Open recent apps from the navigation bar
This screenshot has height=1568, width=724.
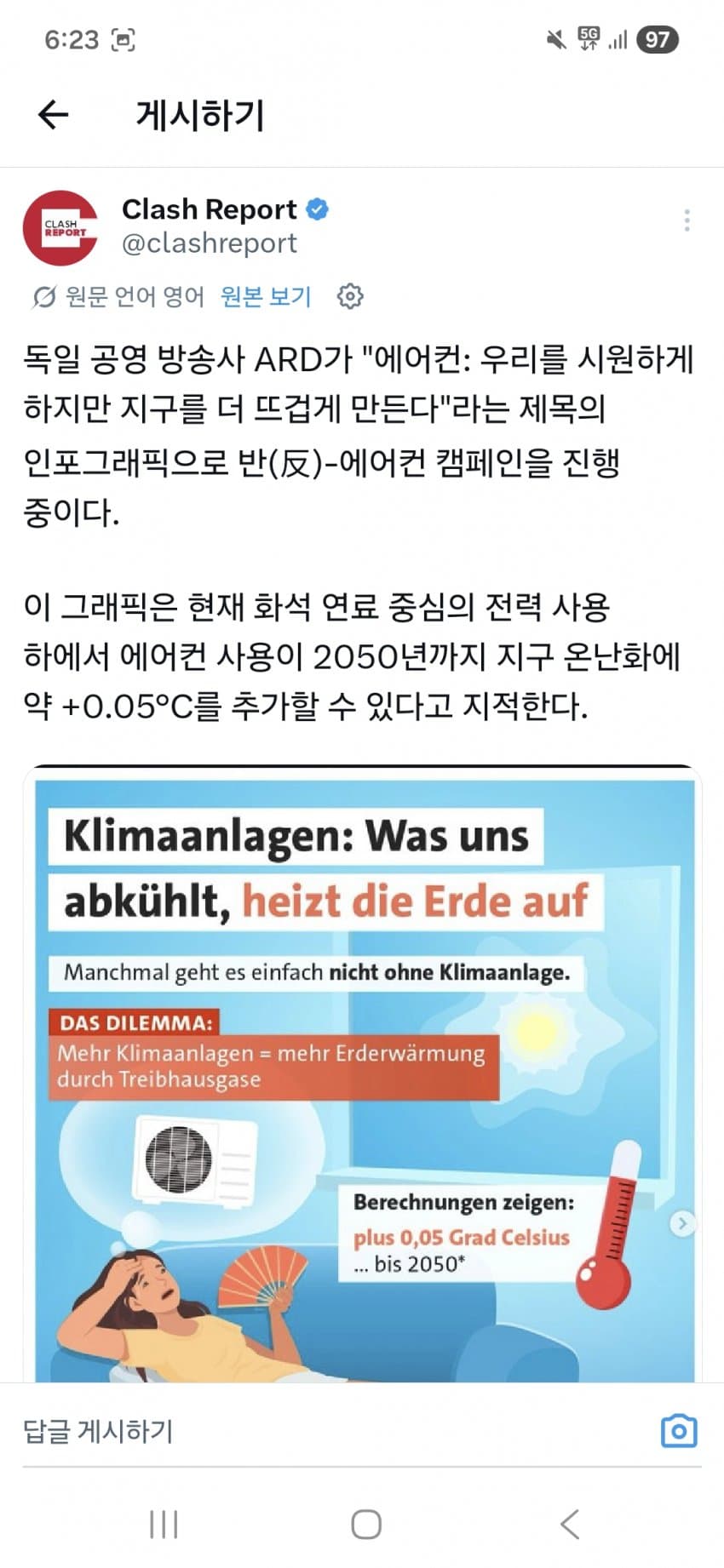pyautogui.click(x=164, y=1524)
